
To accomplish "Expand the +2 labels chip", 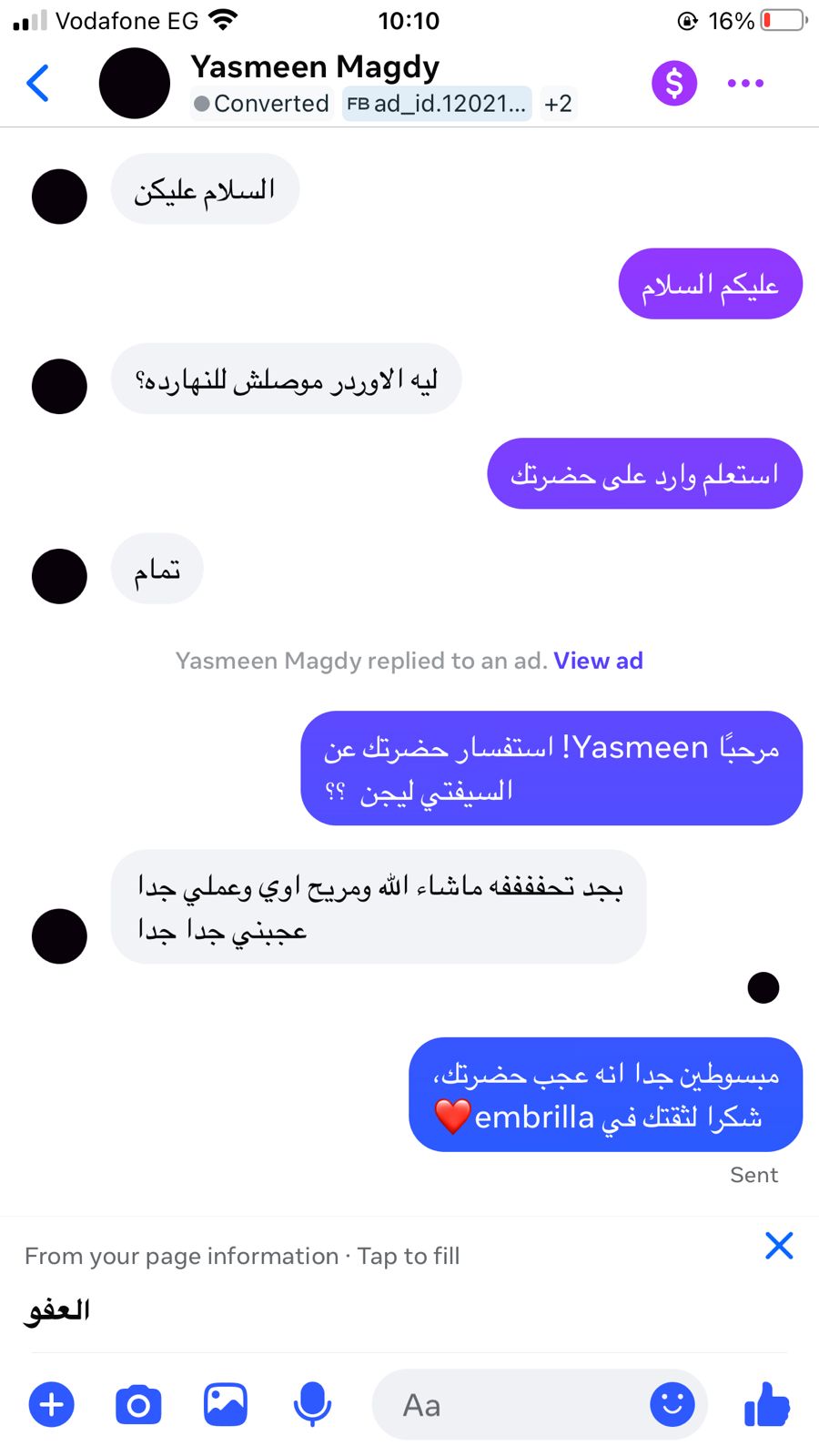I will tap(558, 104).
